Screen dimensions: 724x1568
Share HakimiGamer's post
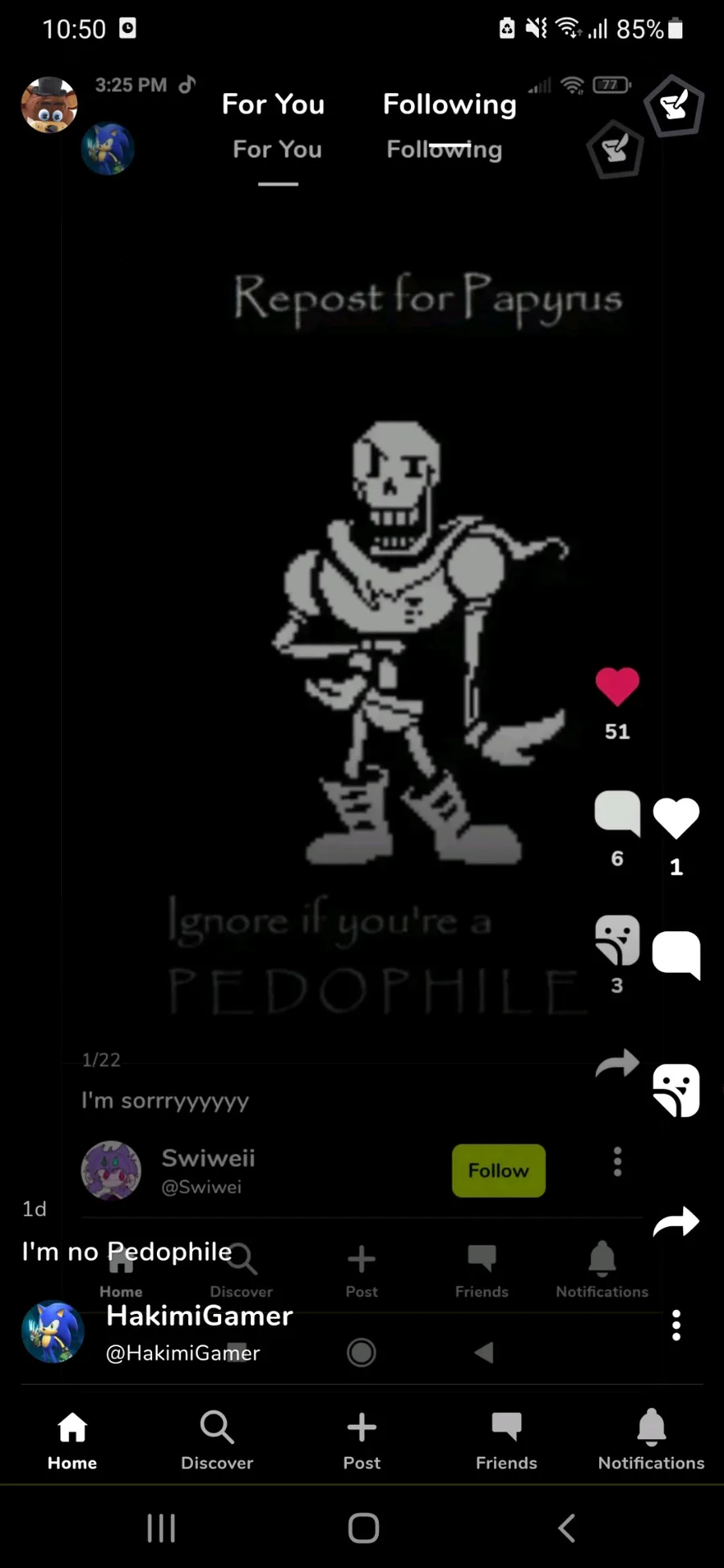pyautogui.click(x=676, y=1221)
